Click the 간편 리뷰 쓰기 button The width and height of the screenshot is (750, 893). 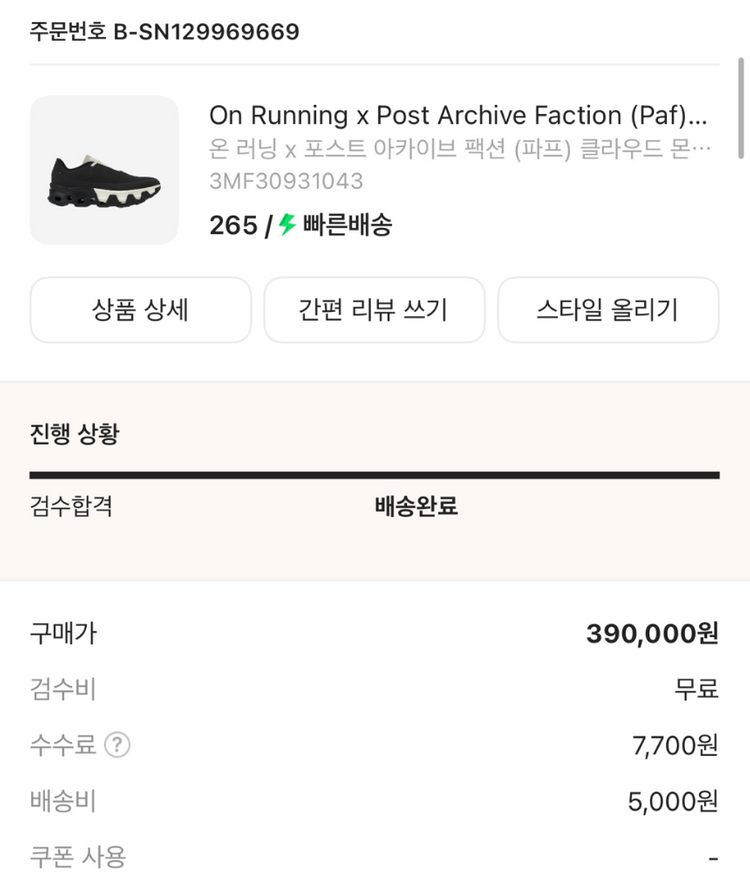point(374,310)
